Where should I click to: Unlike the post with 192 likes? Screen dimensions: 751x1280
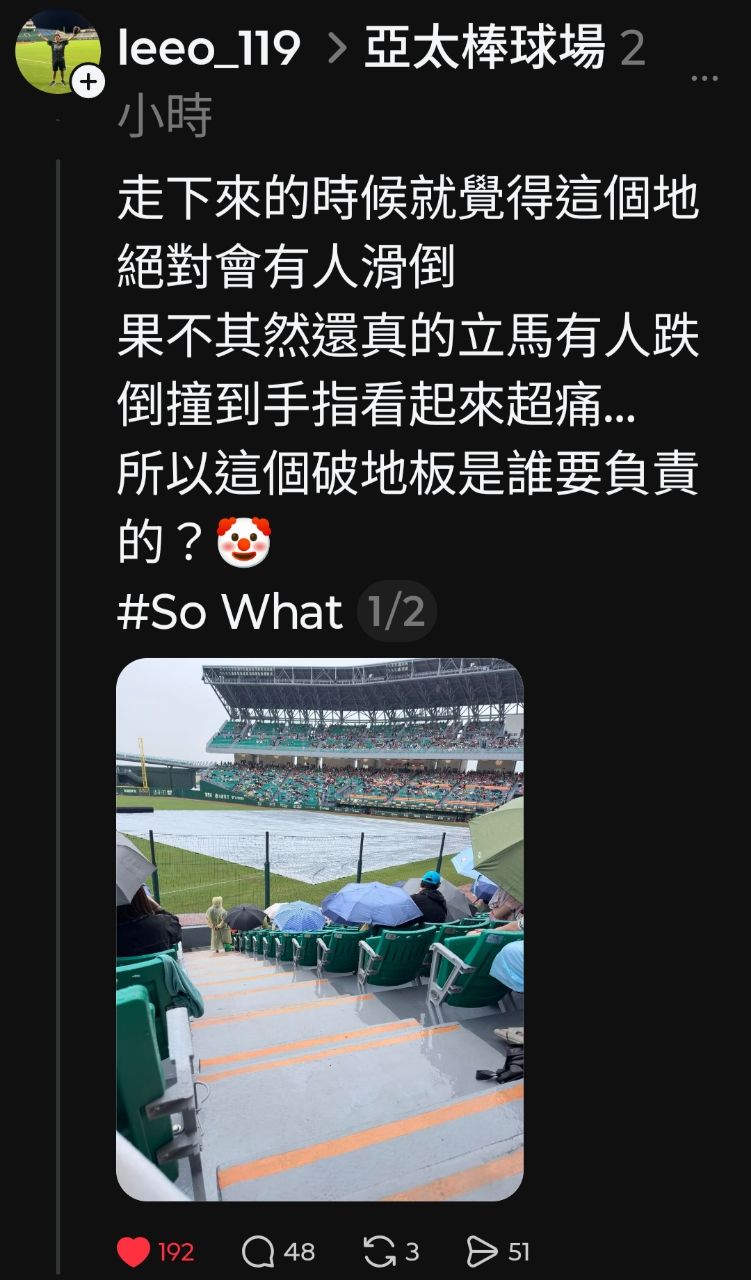[x=134, y=1251]
